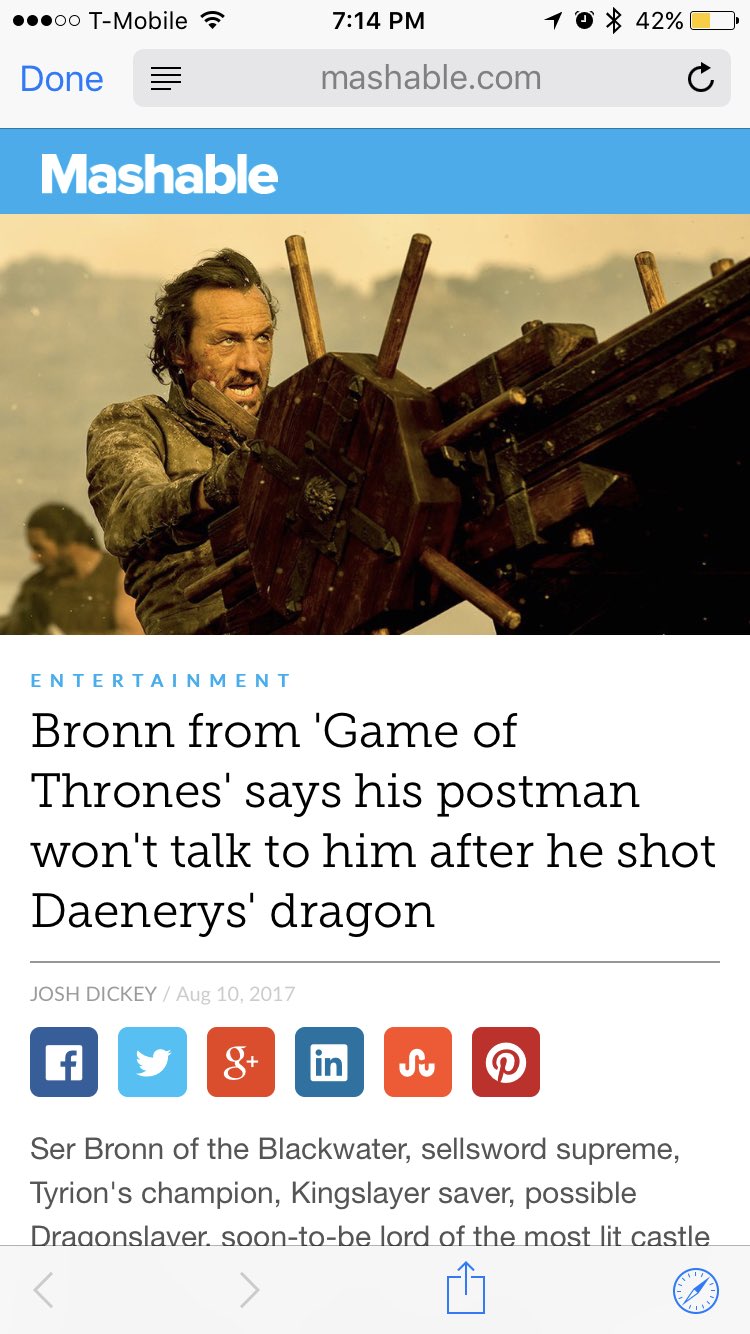
Task: Pin the article on Pinterest
Action: click(505, 1062)
